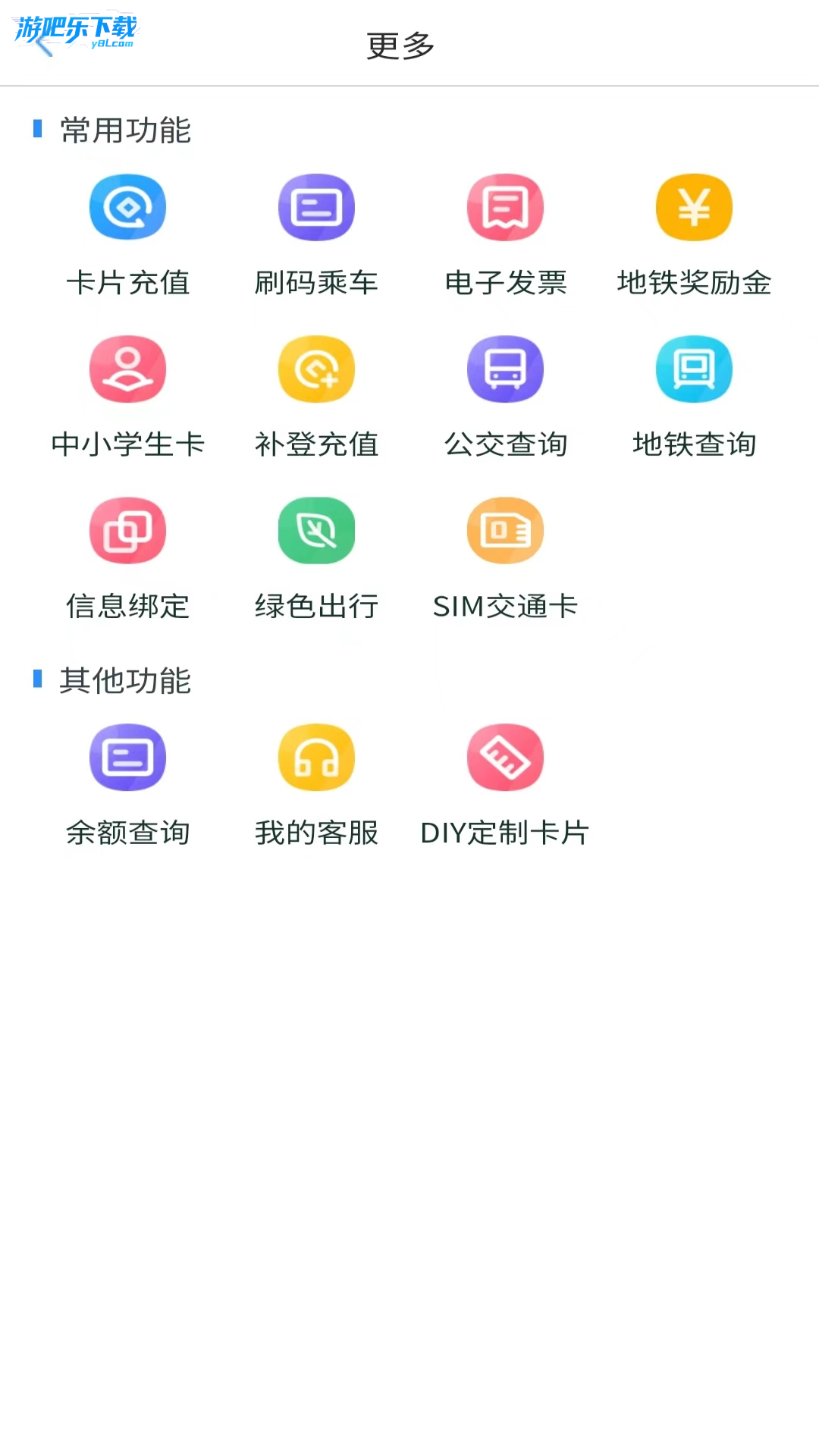Screen dimensions: 819x1456
Task: Select 中小学生卡 student card
Action: 127,369
